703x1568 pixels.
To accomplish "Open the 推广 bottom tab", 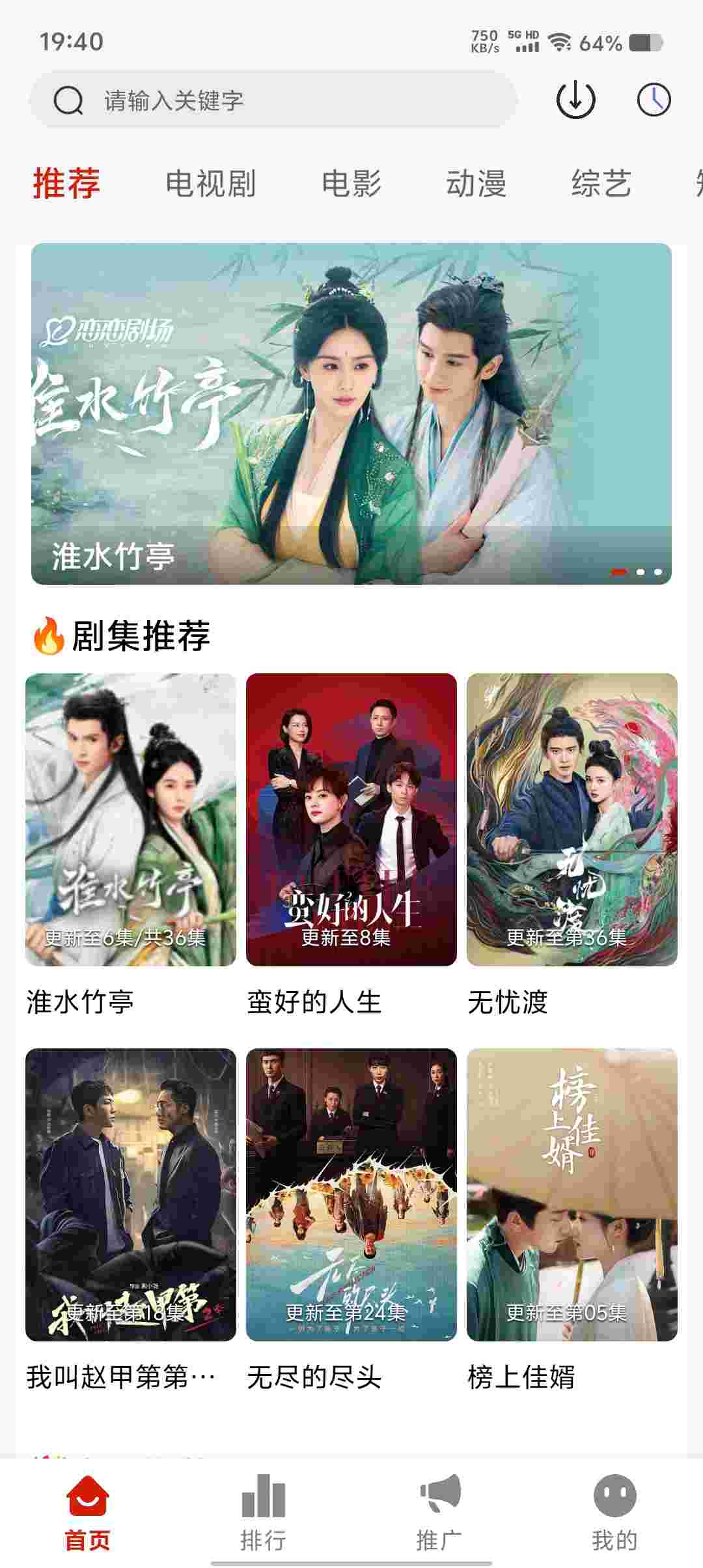I will click(439, 1512).
